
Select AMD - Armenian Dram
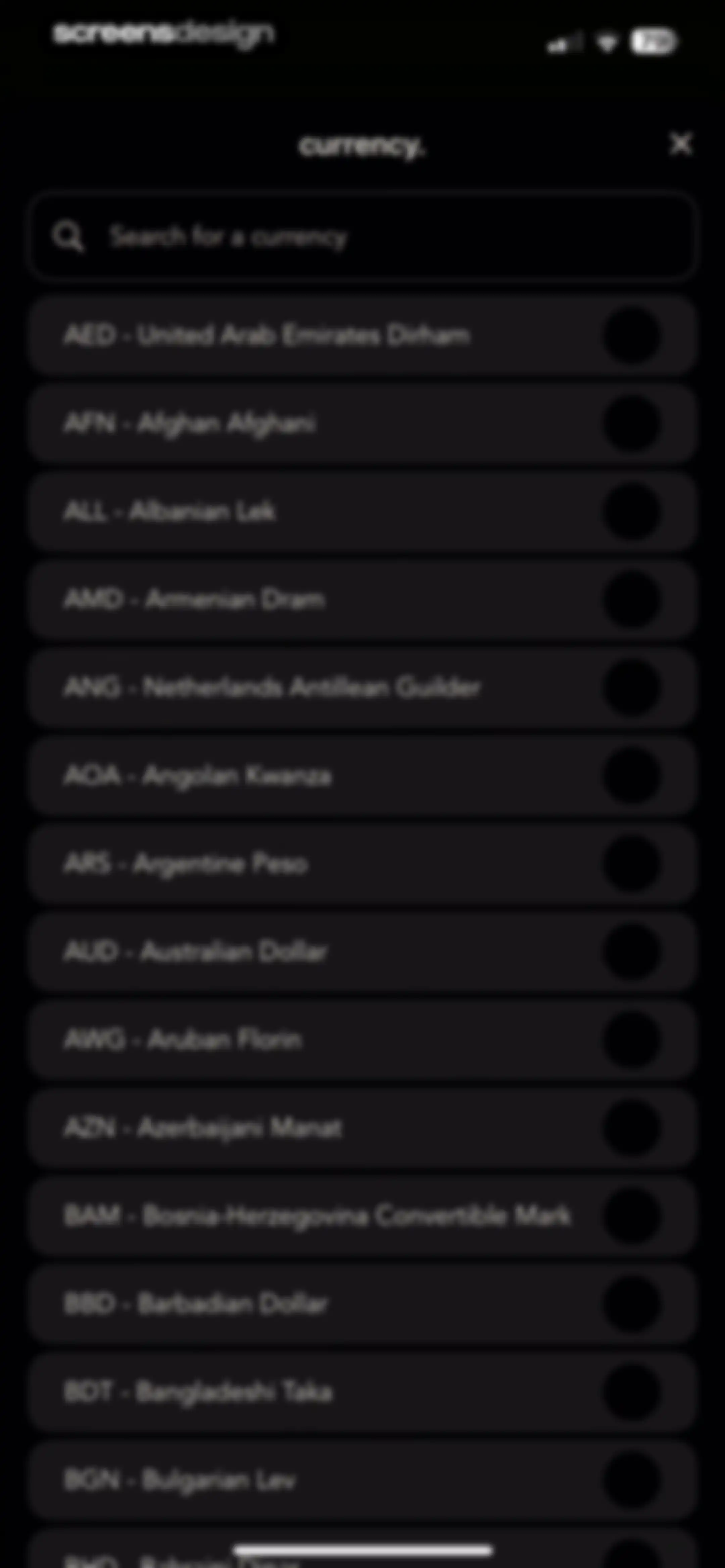362,600
